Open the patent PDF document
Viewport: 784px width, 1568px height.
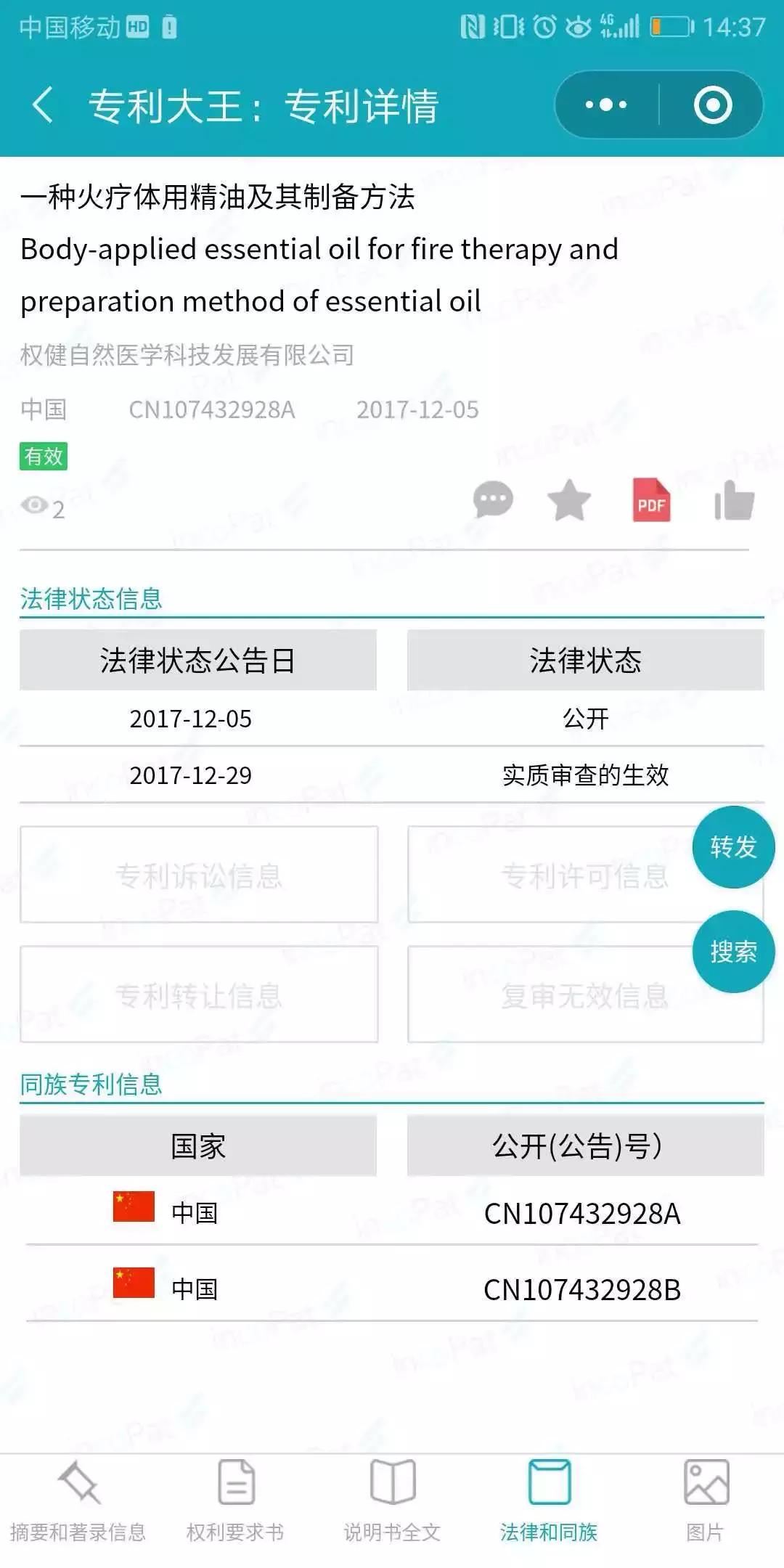[x=652, y=499]
